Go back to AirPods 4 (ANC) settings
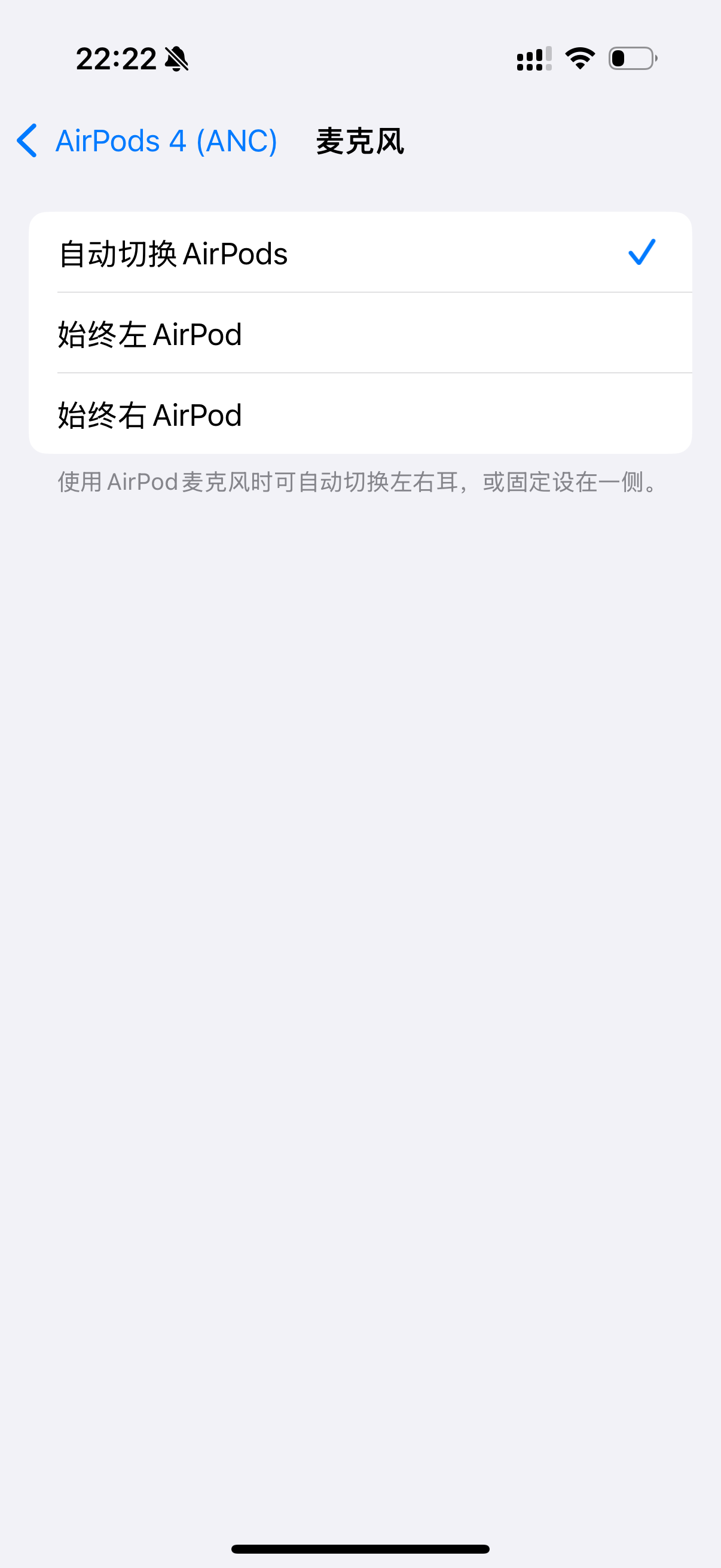721x1568 pixels. 146,141
